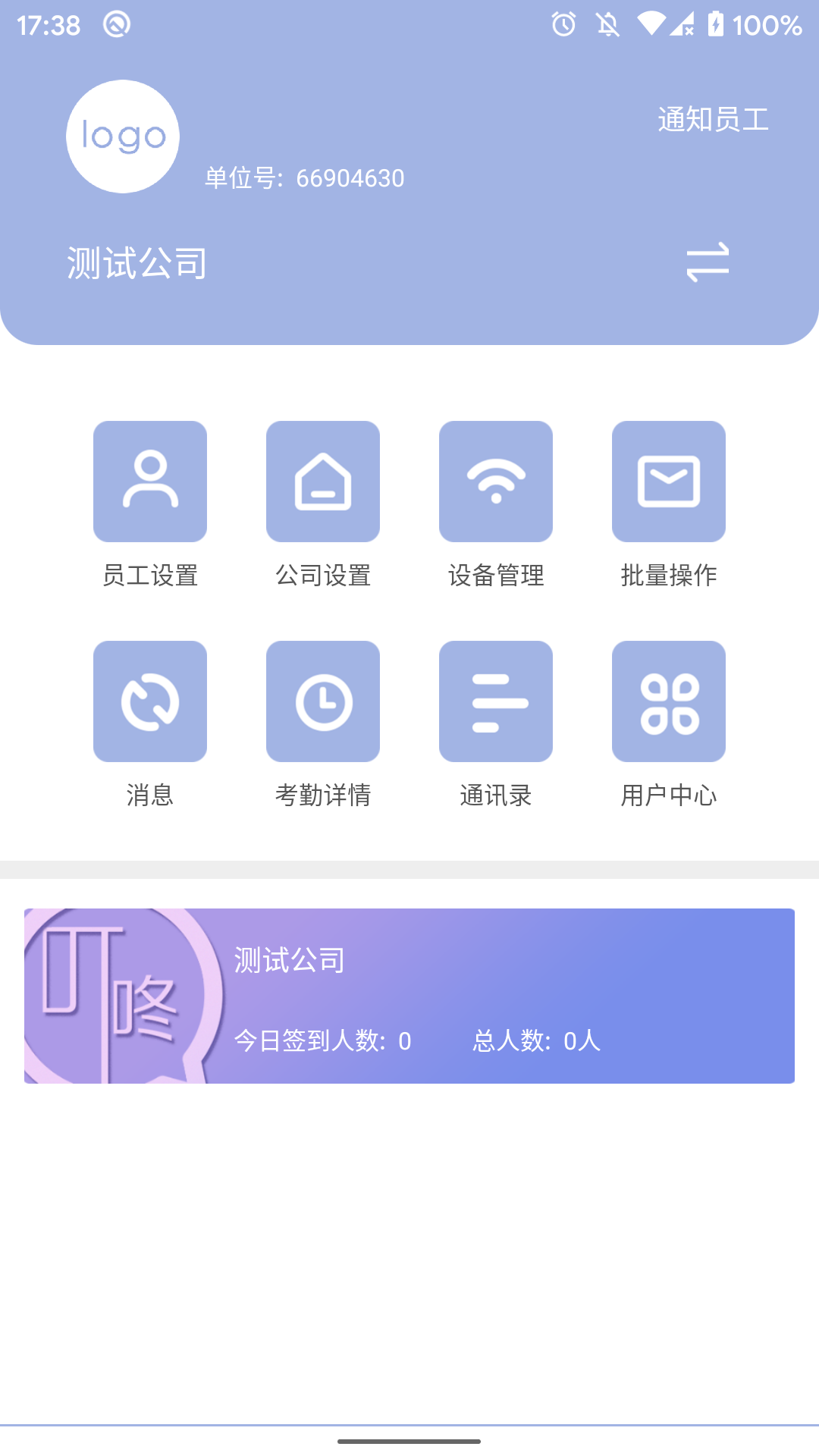The height and width of the screenshot is (1456, 819).
Task: Open 员工设置 (employee settings) icon
Action: [150, 481]
